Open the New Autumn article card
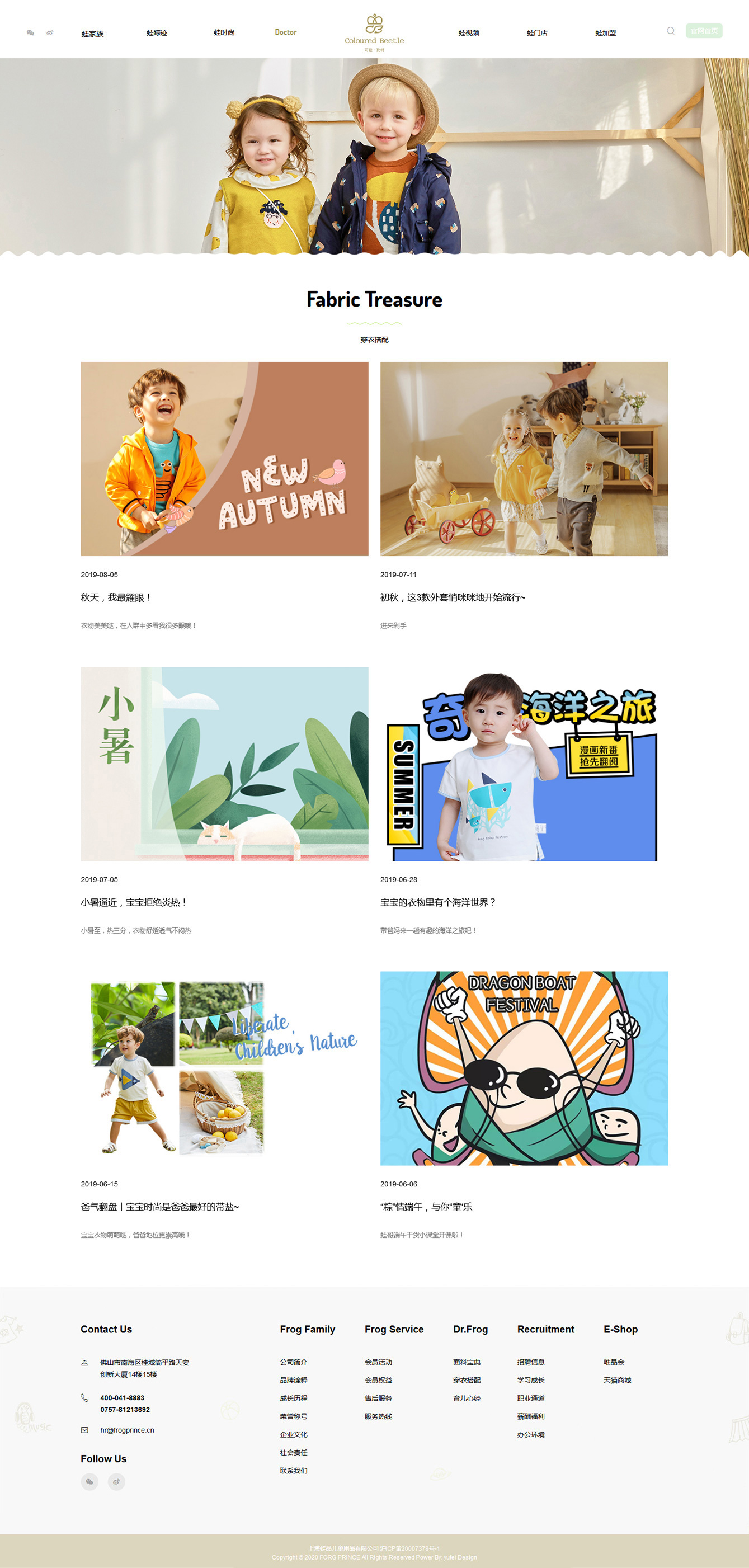749x1568 pixels. coord(224,458)
